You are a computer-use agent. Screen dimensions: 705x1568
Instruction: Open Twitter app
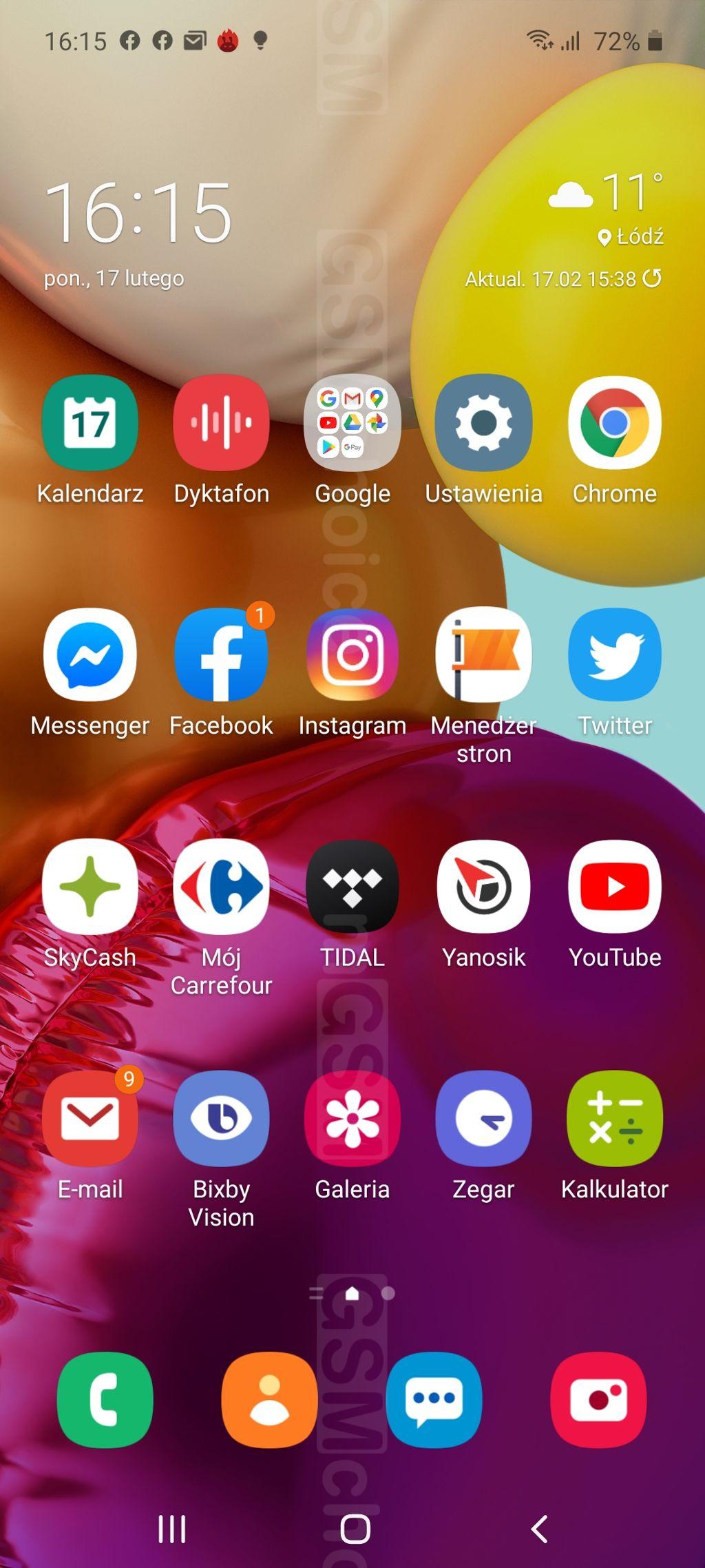[614, 655]
